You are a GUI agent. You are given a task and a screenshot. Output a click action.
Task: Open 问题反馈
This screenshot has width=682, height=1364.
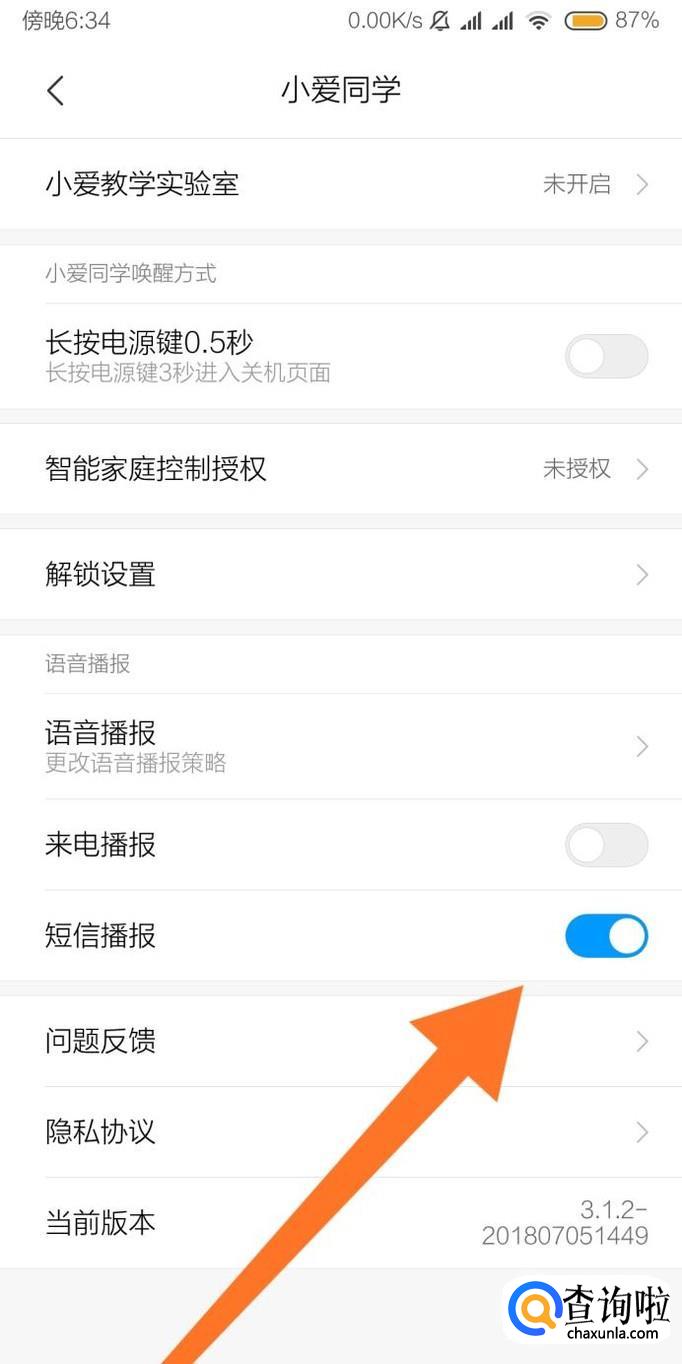pos(340,1041)
